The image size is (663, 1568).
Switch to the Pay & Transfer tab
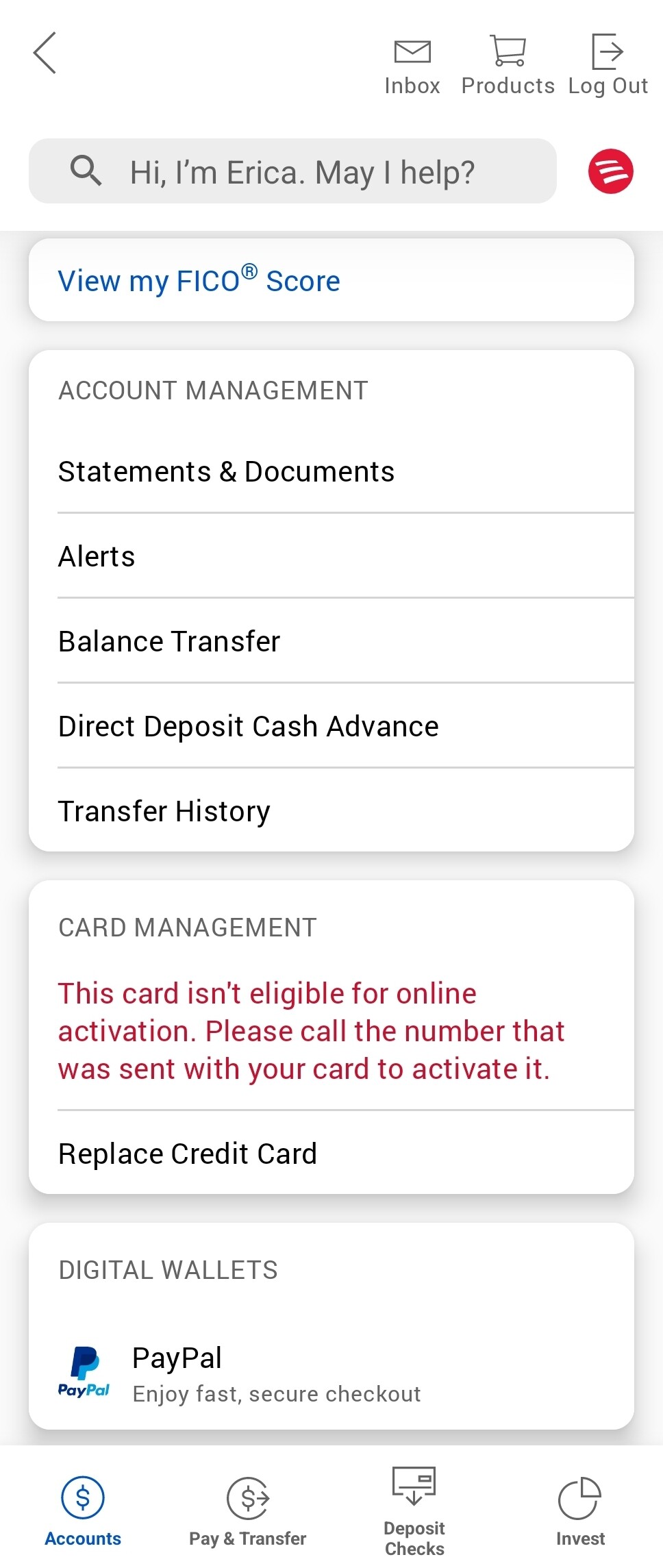[248, 1510]
